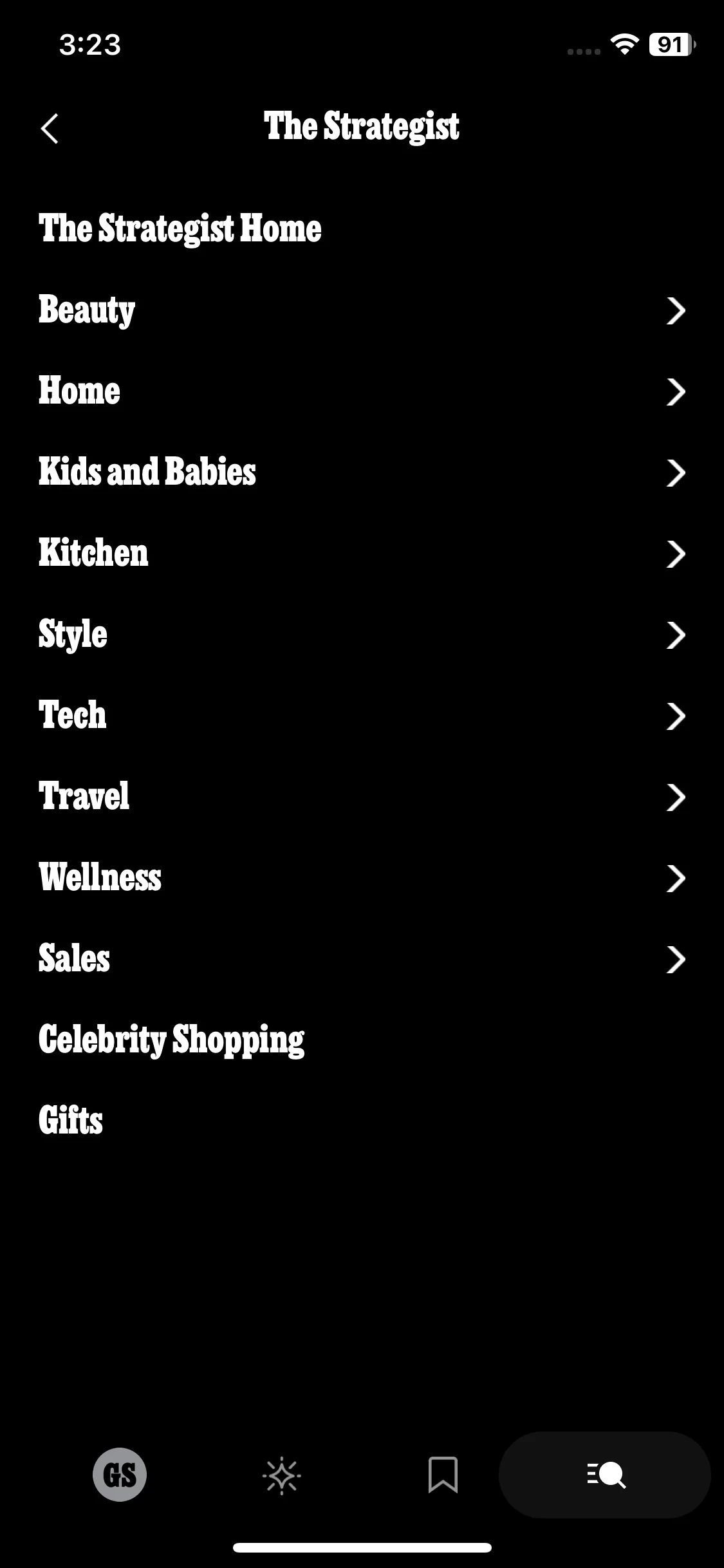Screen dimensions: 724x1568
Task: Open Kids and Babies section
Action: [x=360, y=472]
